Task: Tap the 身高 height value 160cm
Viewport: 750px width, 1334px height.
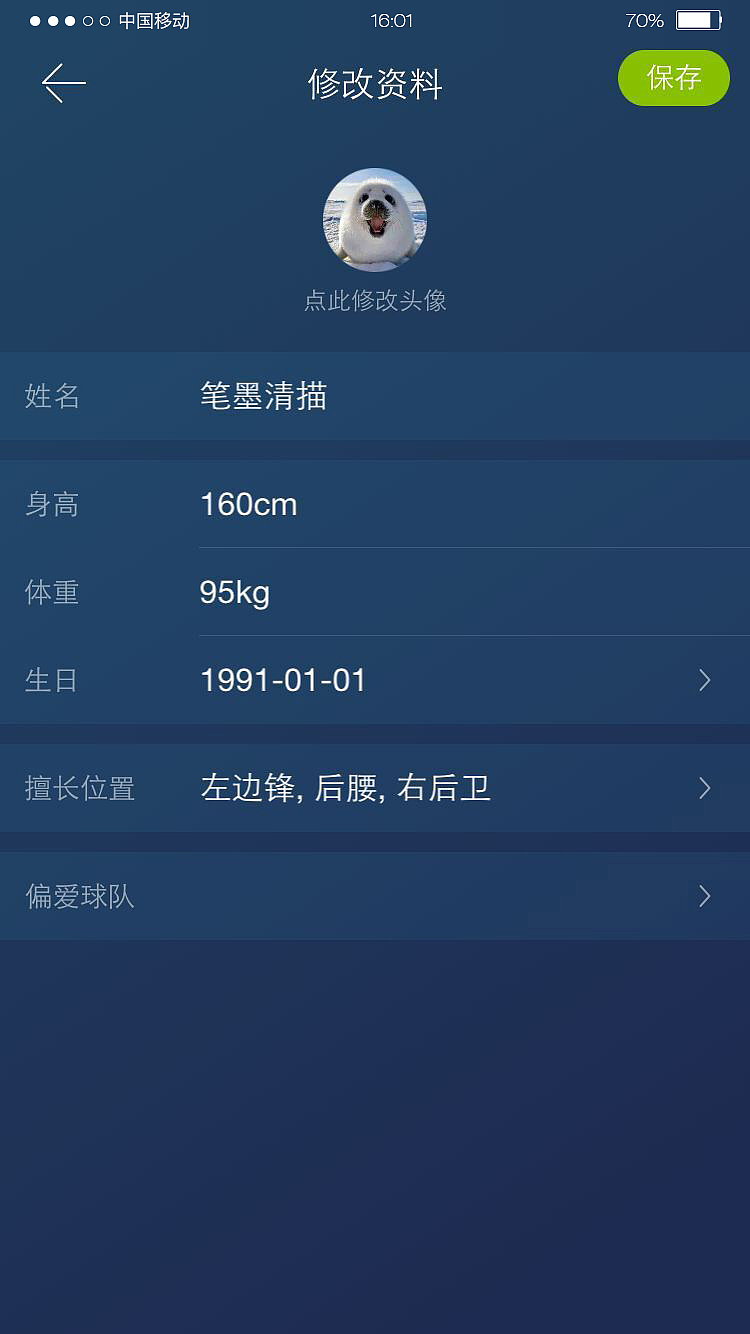Action: pyautogui.click(x=248, y=504)
